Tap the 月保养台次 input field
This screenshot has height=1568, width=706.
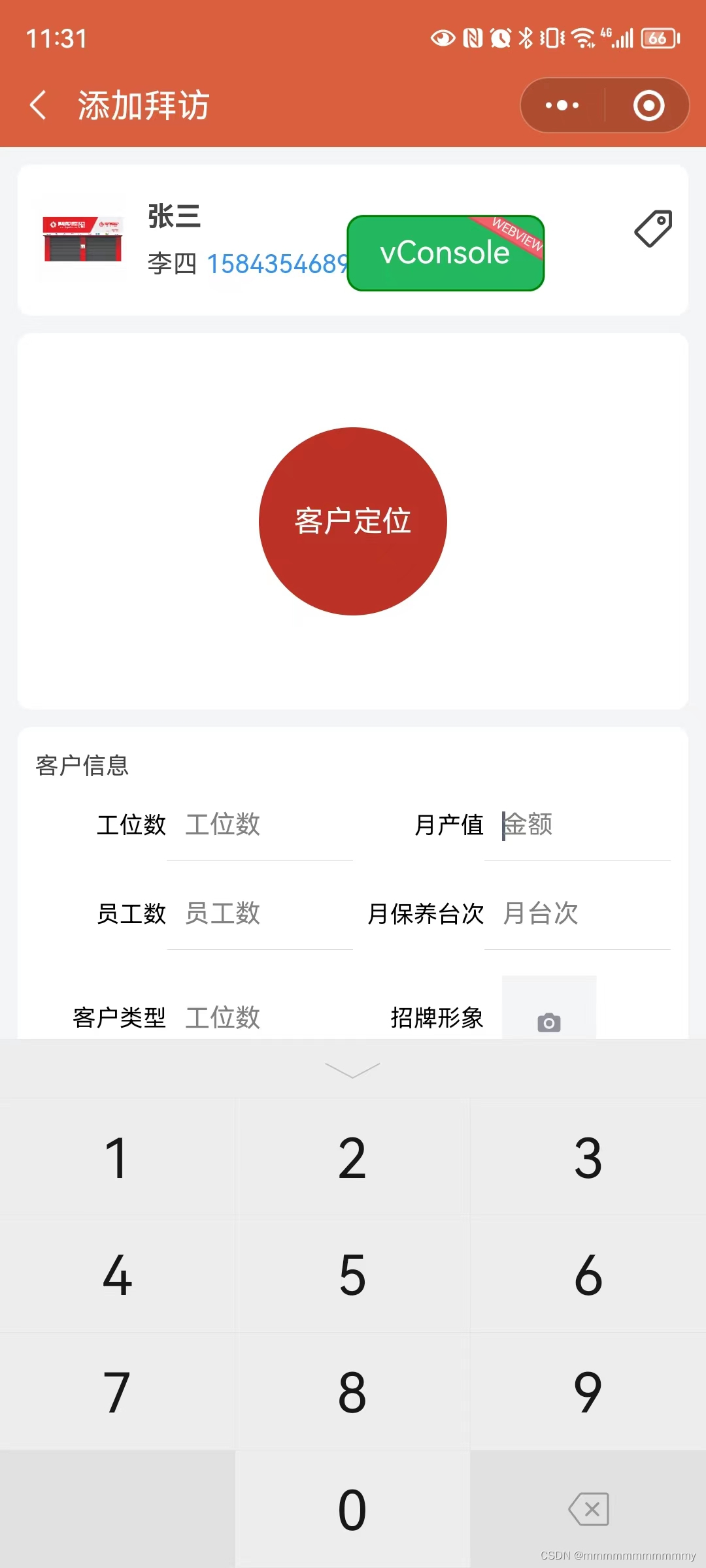579,913
